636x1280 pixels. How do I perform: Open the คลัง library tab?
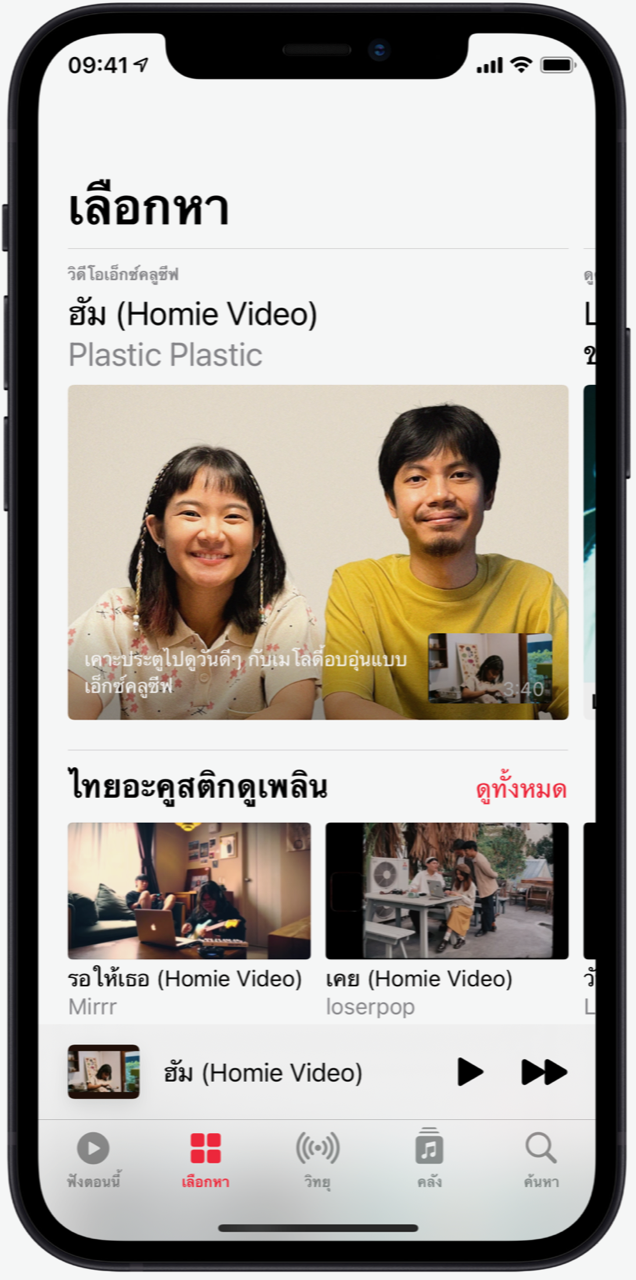pyautogui.click(x=429, y=1160)
